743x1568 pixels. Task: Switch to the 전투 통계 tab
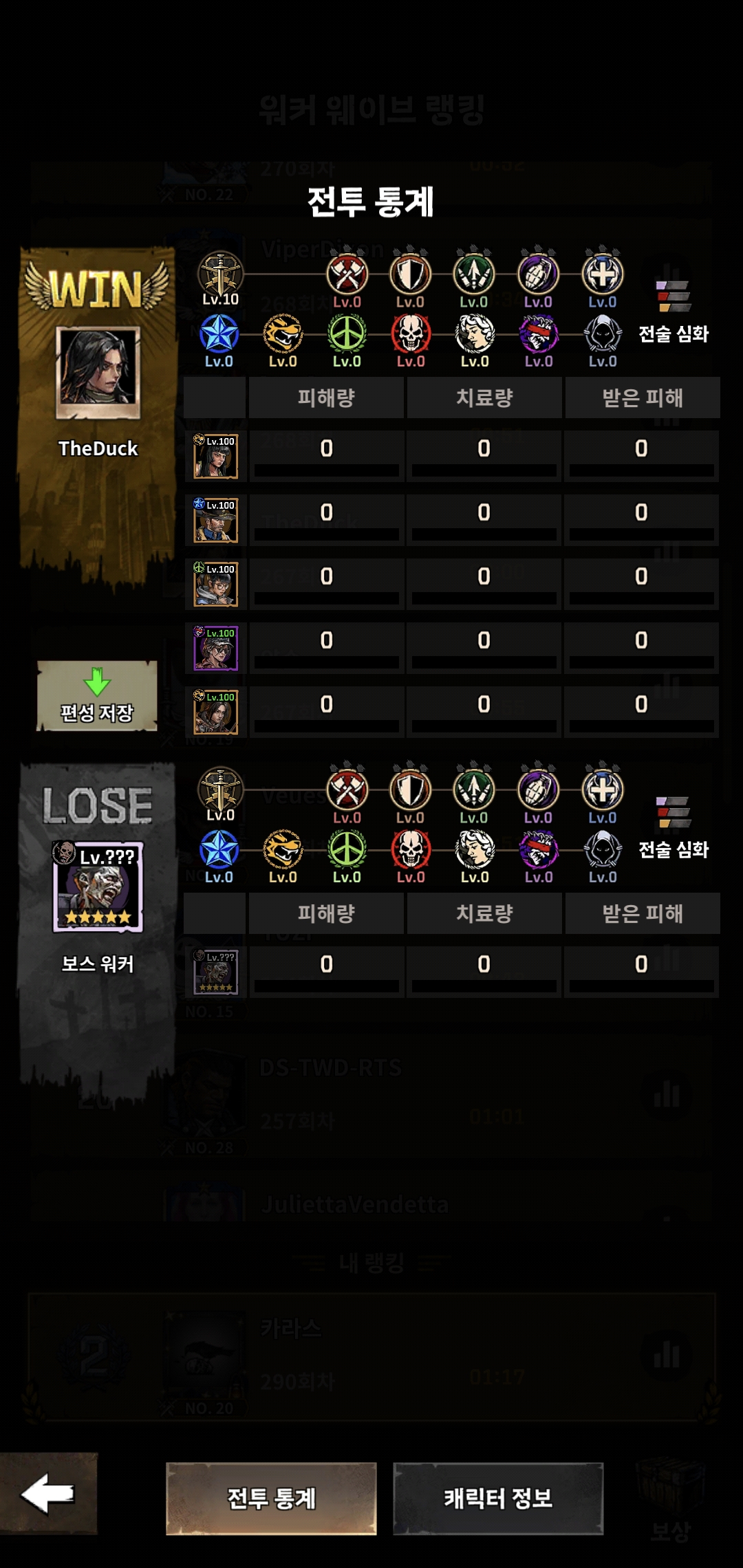[271, 1498]
